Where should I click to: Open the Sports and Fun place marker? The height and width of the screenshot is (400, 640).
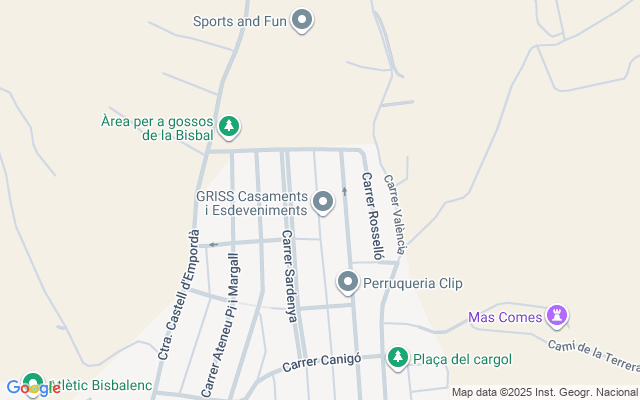point(303,19)
